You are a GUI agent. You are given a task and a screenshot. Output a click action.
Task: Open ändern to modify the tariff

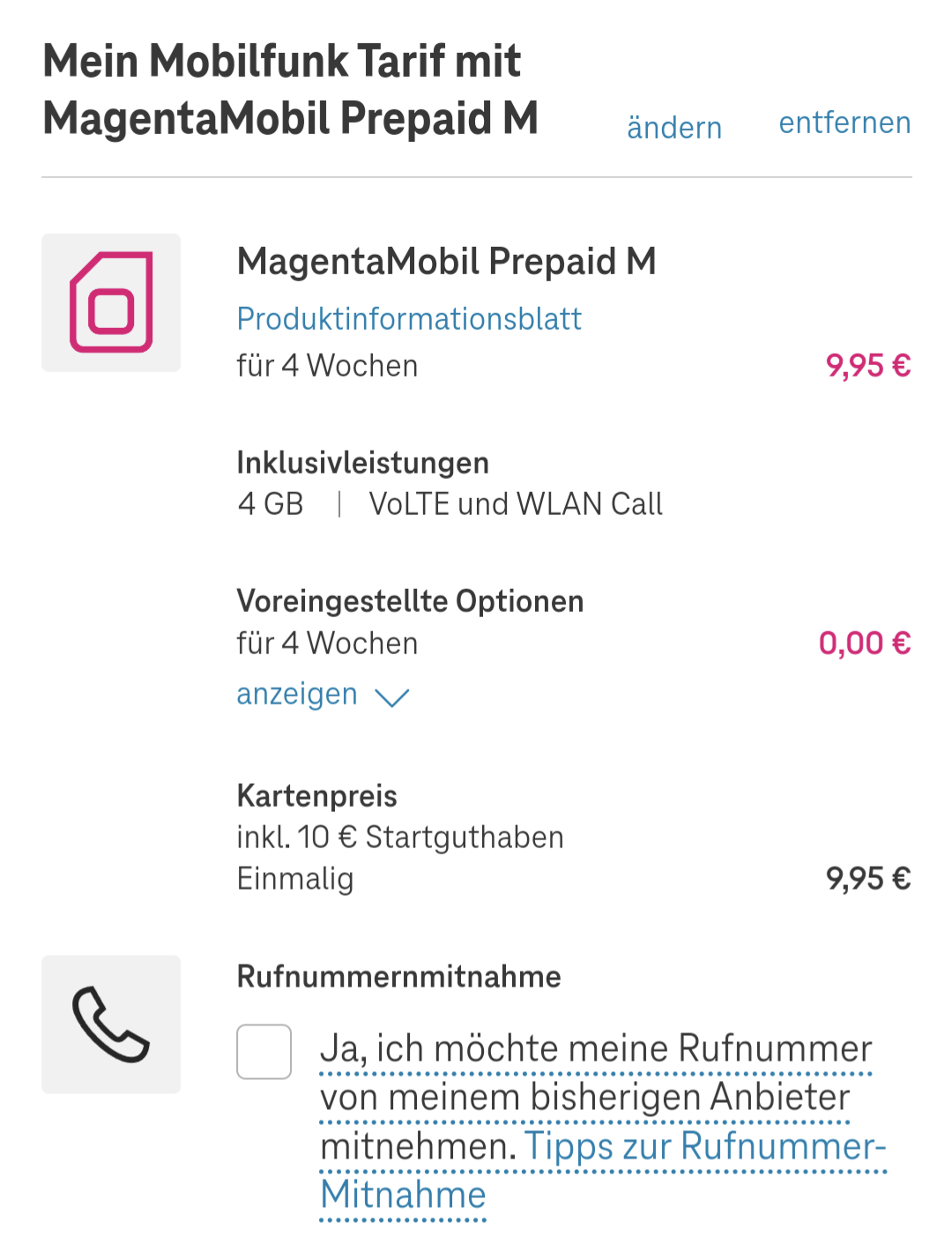[x=674, y=127]
